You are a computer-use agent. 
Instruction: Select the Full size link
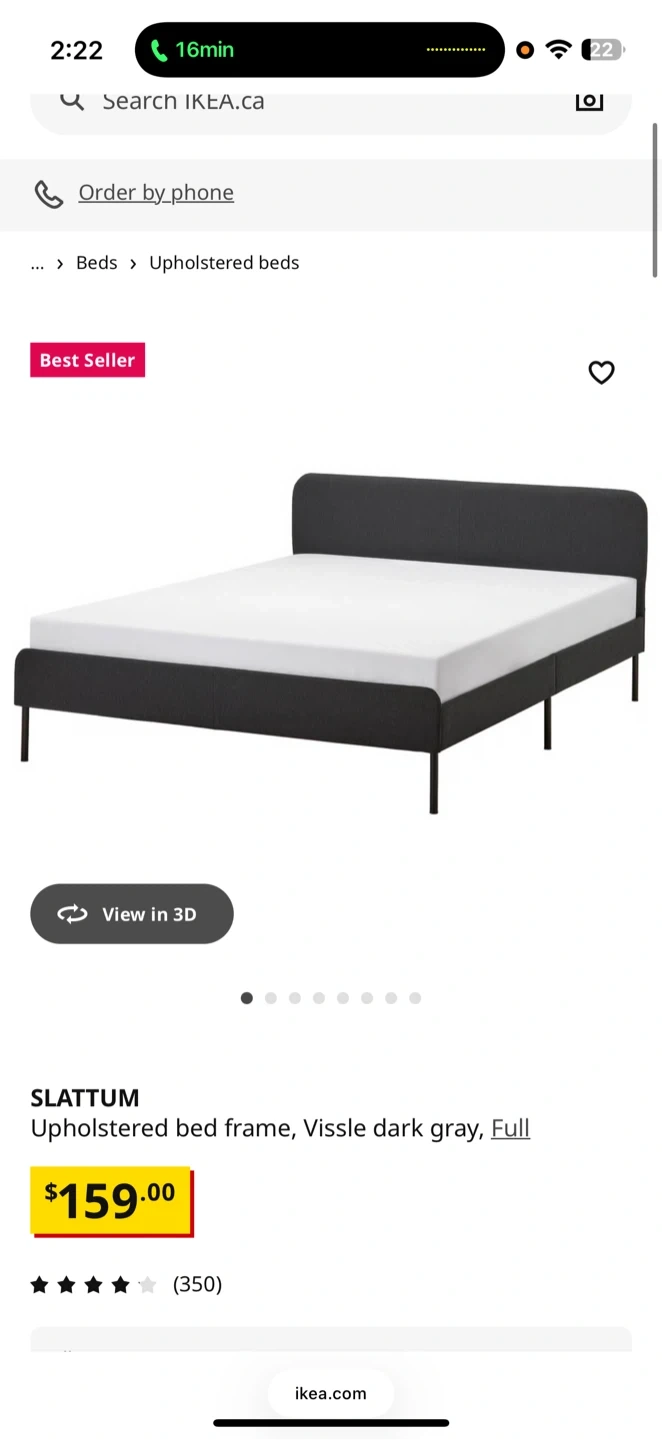click(510, 1128)
